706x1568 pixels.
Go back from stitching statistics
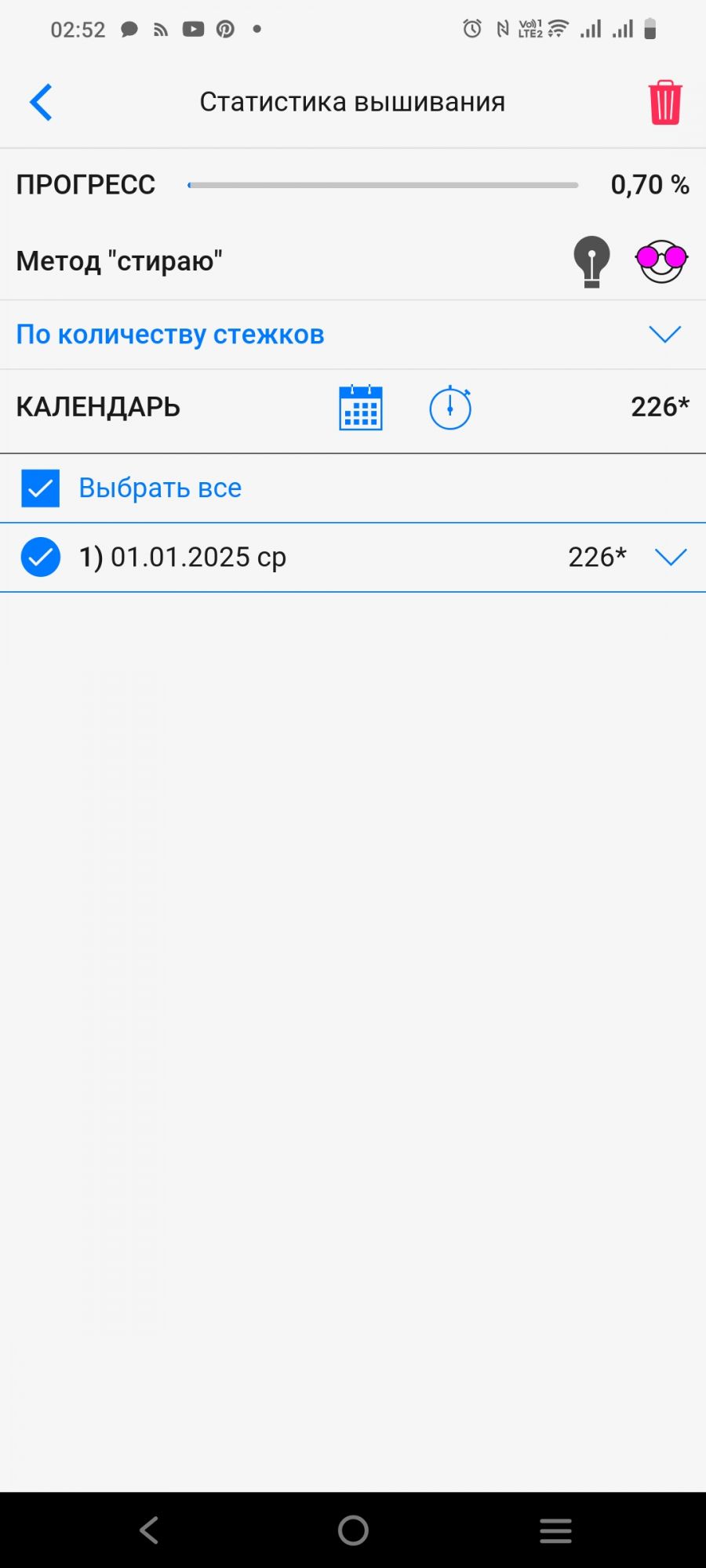click(41, 103)
